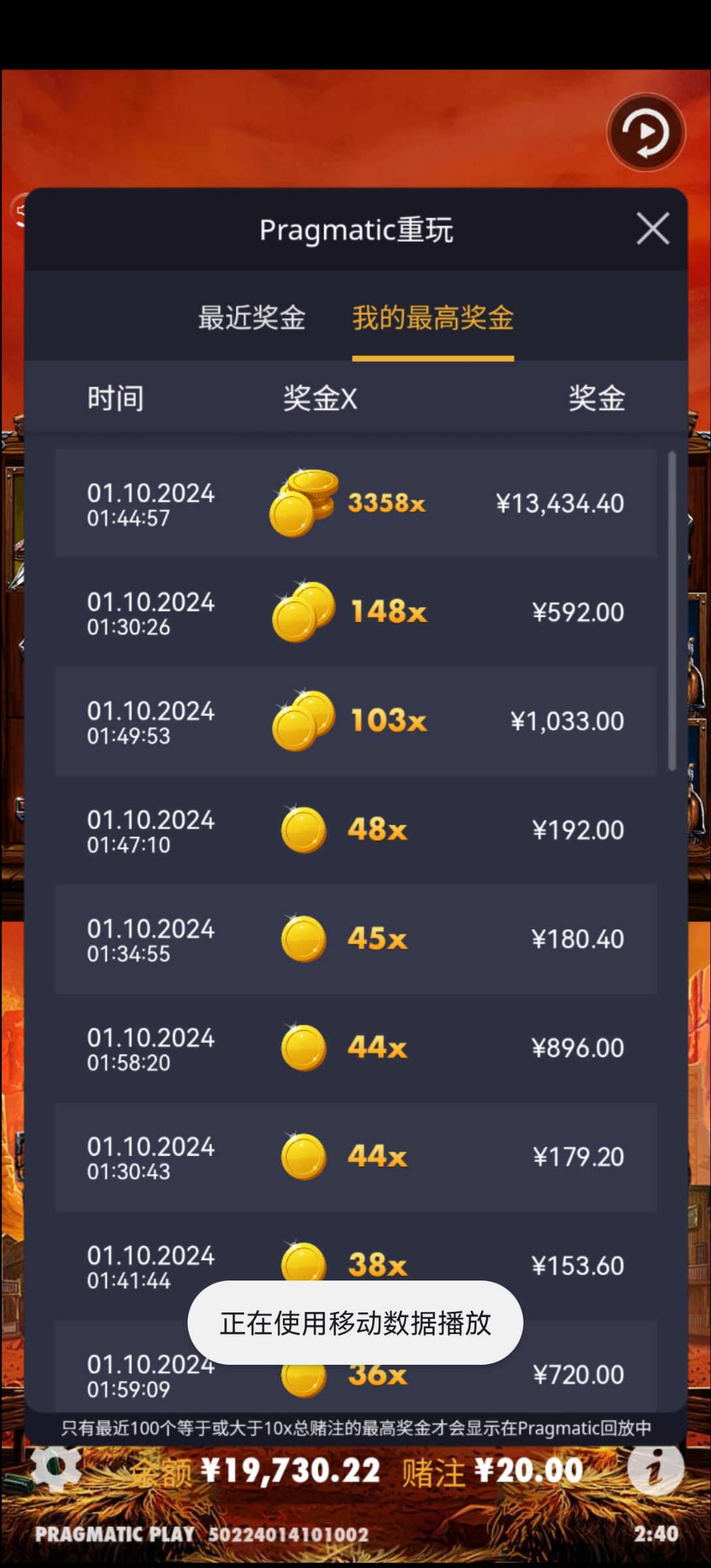
Task: Open the 44x win at 01:30:43
Action: click(x=356, y=1157)
